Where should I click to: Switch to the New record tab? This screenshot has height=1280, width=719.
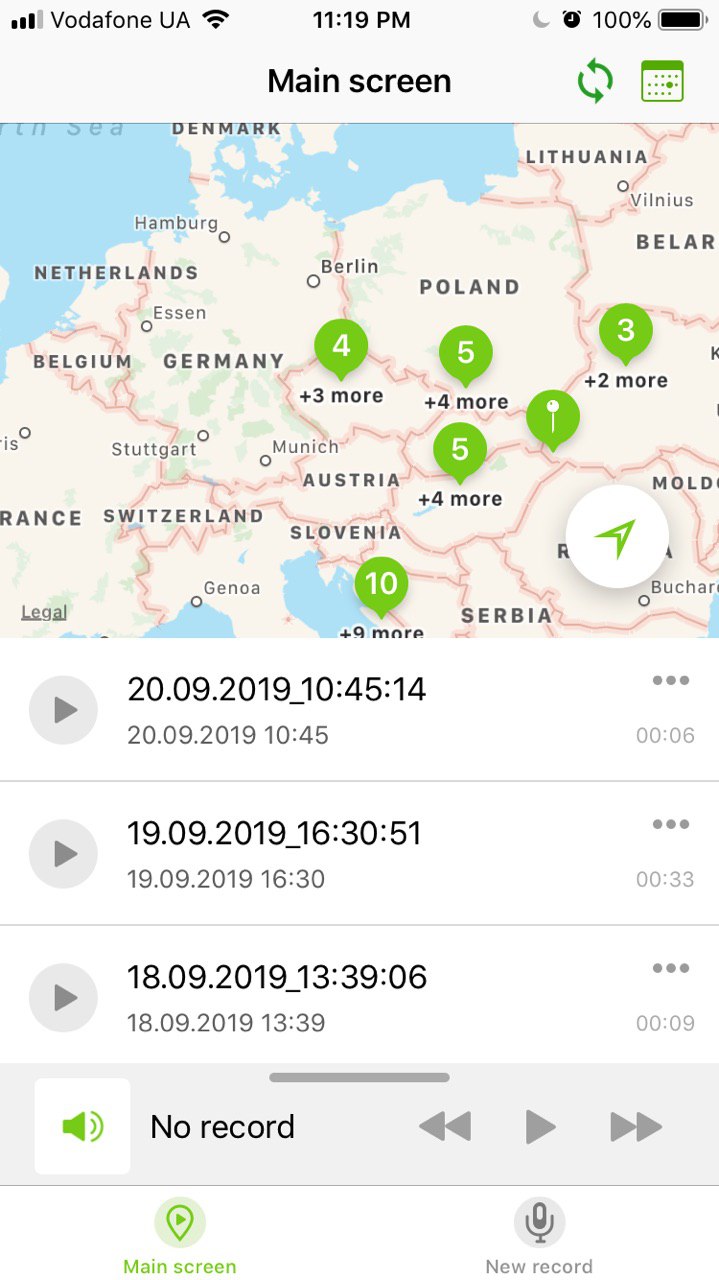539,1236
